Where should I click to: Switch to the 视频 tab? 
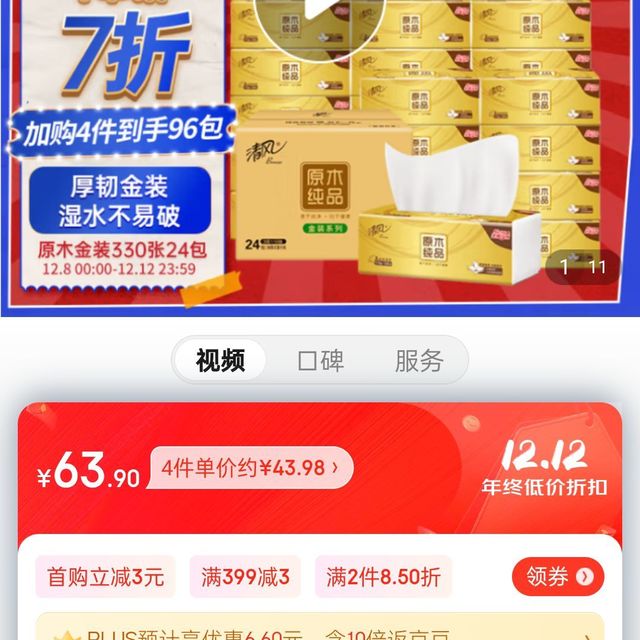220,361
